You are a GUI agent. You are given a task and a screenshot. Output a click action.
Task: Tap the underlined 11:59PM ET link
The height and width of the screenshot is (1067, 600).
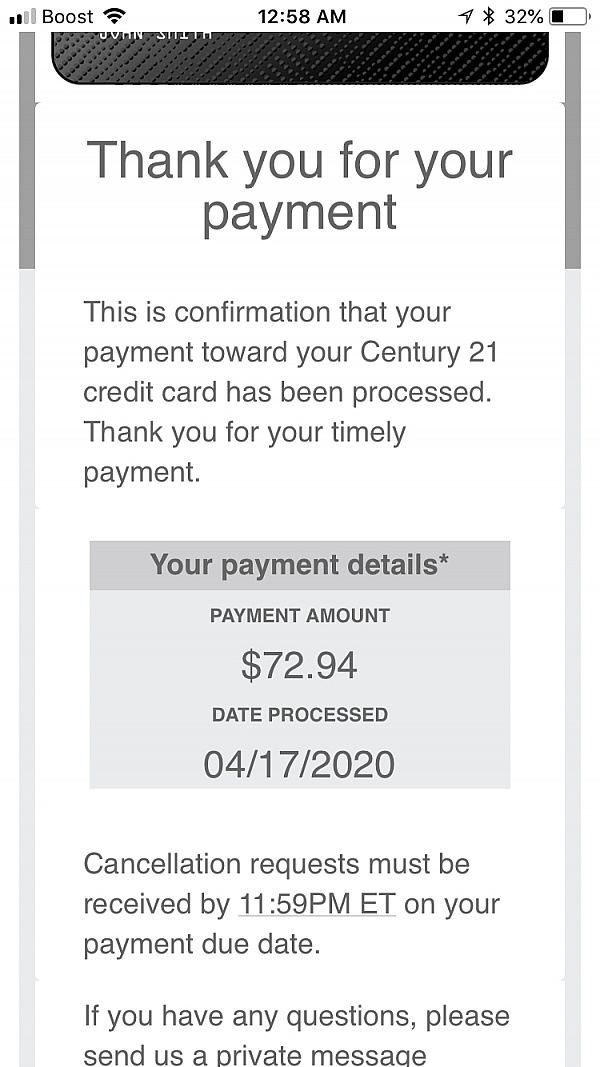317,904
